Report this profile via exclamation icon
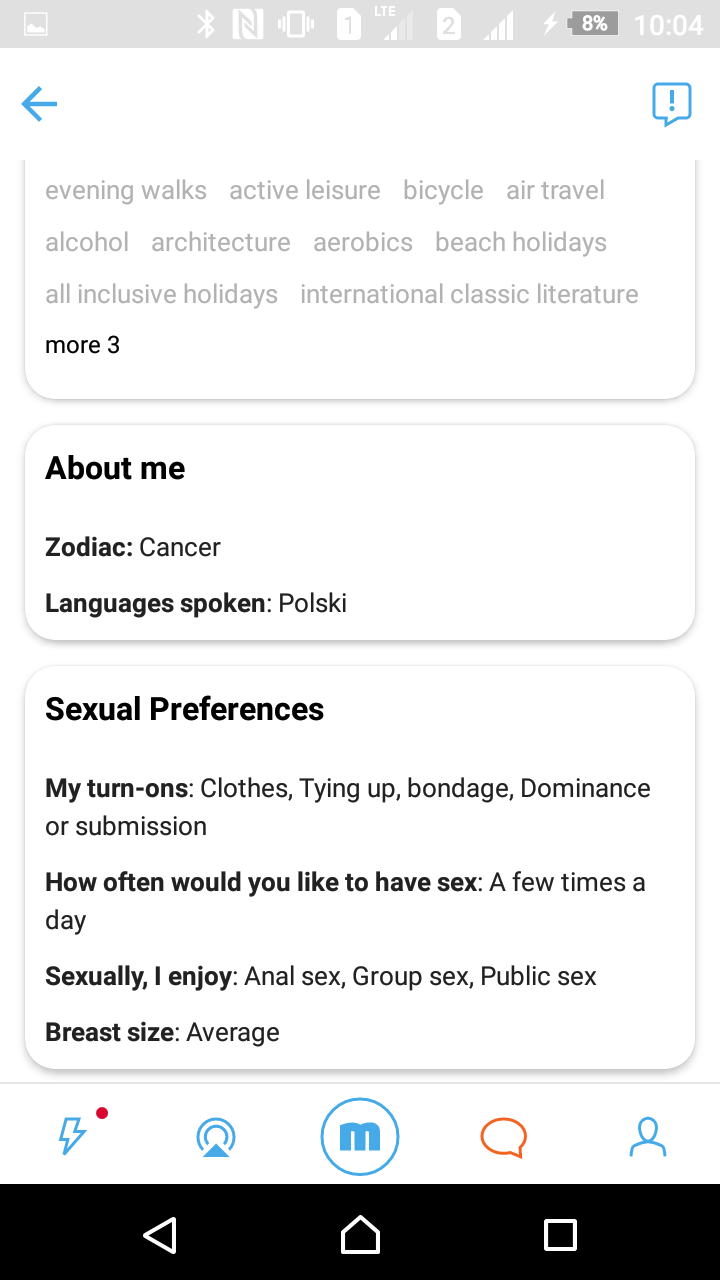The width and height of the screenshot is (720, 1280). (672, 104)
